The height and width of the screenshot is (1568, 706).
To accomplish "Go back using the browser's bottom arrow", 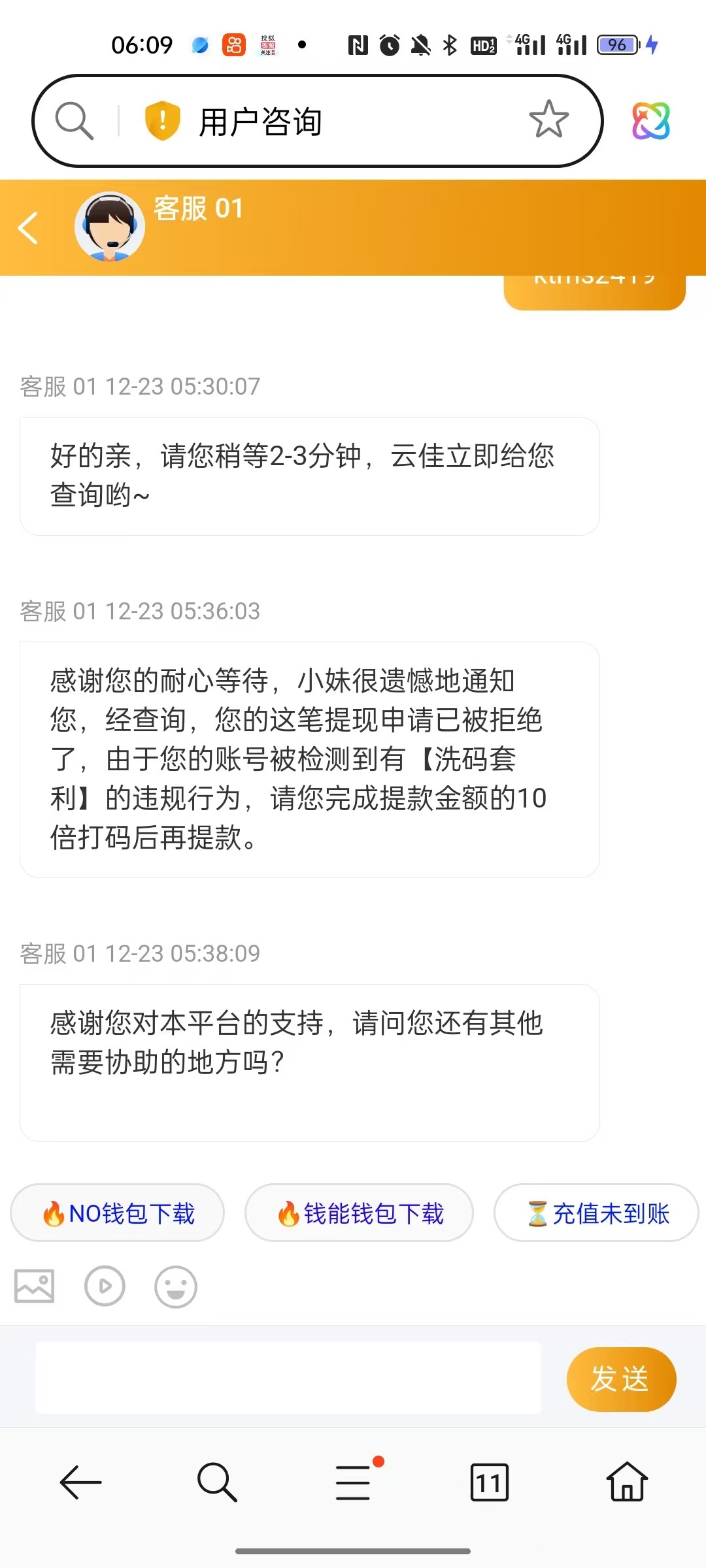I will point(80,1482).
